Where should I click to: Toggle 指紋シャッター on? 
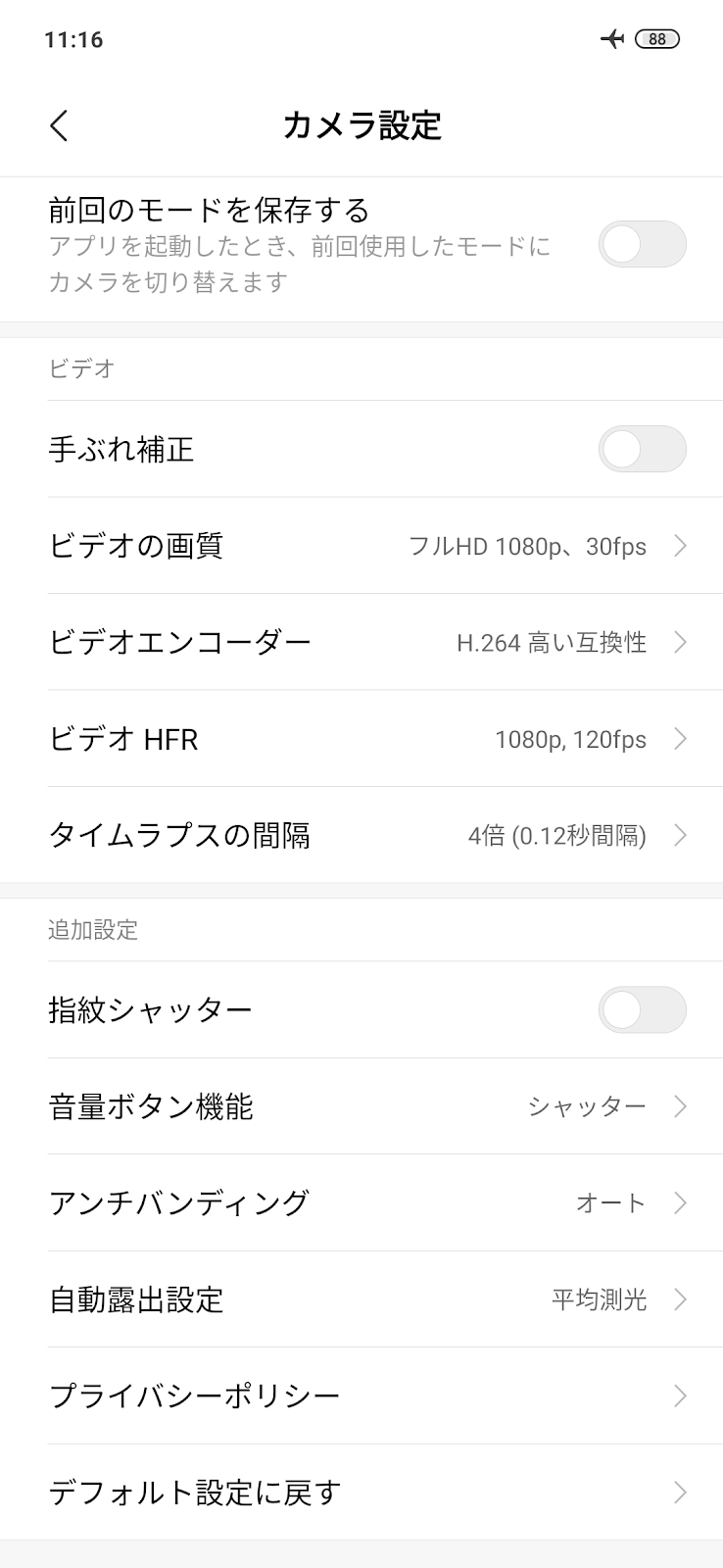(642, 1010)
